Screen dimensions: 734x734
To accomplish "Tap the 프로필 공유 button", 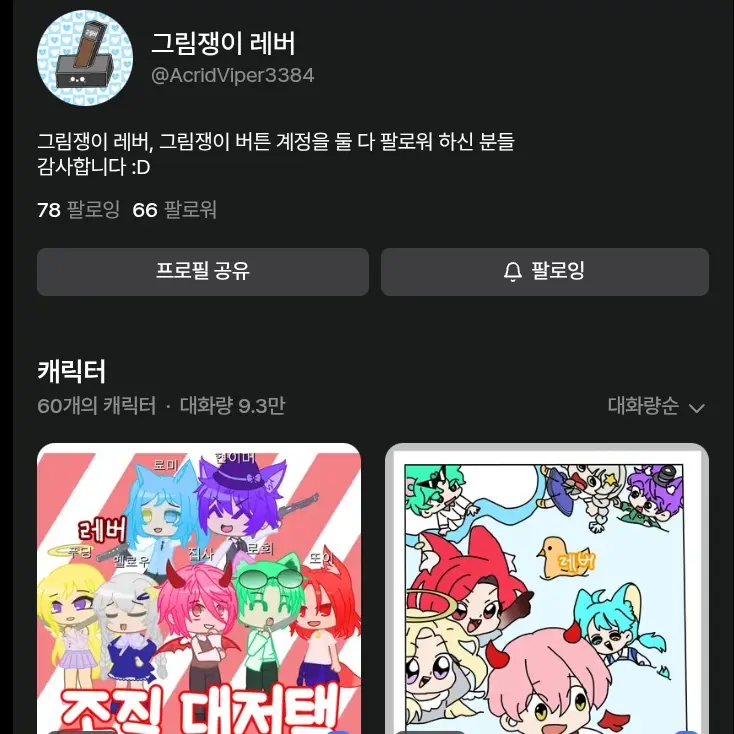I will coord(203,272).
